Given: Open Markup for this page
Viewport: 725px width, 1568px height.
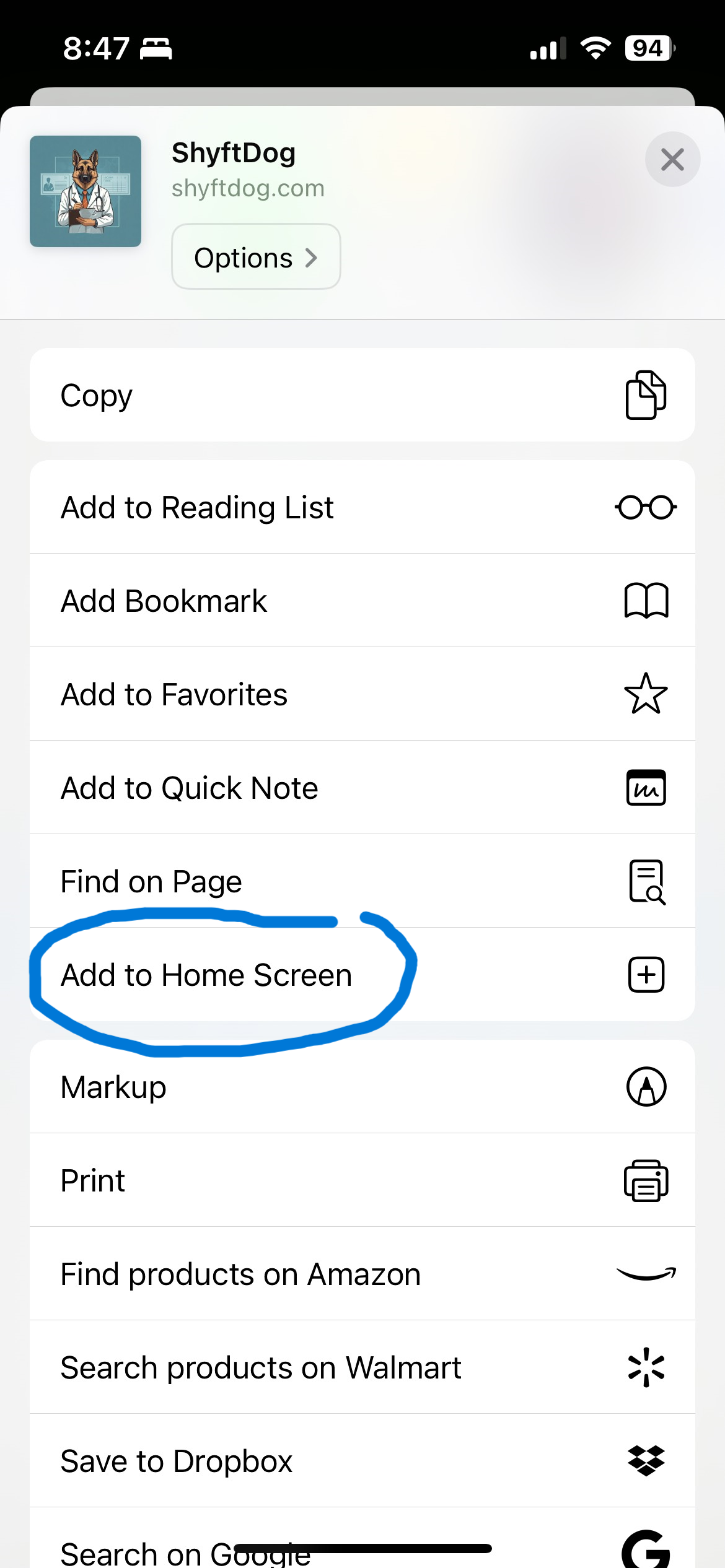Looking at the screenshot, I should [x=362, y=1087].
